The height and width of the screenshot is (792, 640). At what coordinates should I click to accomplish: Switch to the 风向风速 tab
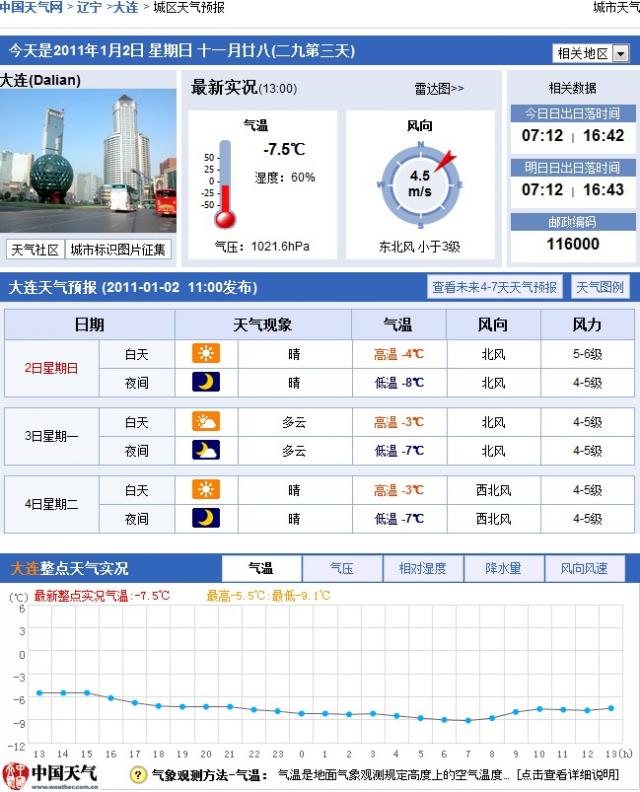(585, 568)
